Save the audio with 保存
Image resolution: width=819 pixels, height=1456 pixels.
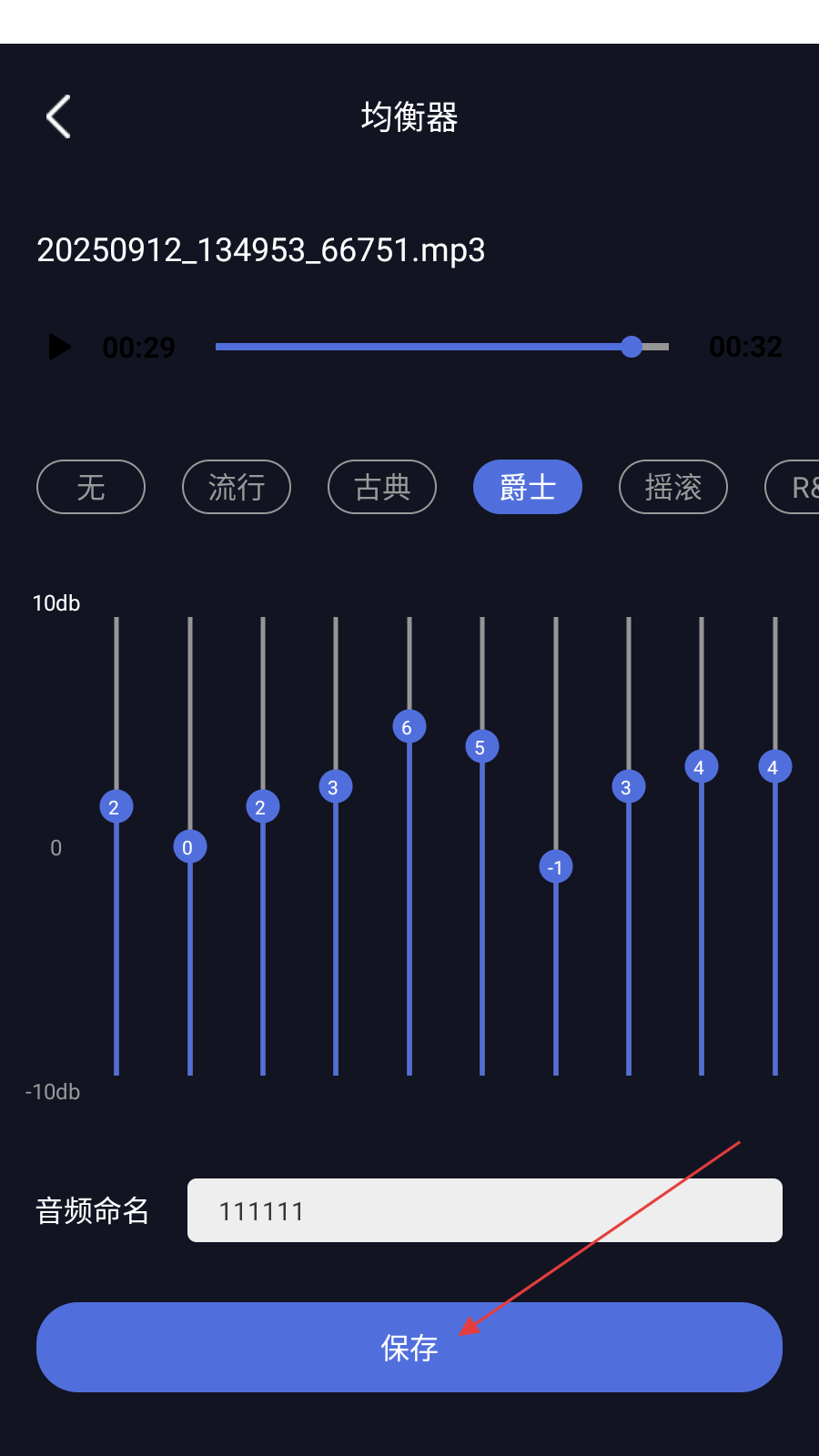409,1347
